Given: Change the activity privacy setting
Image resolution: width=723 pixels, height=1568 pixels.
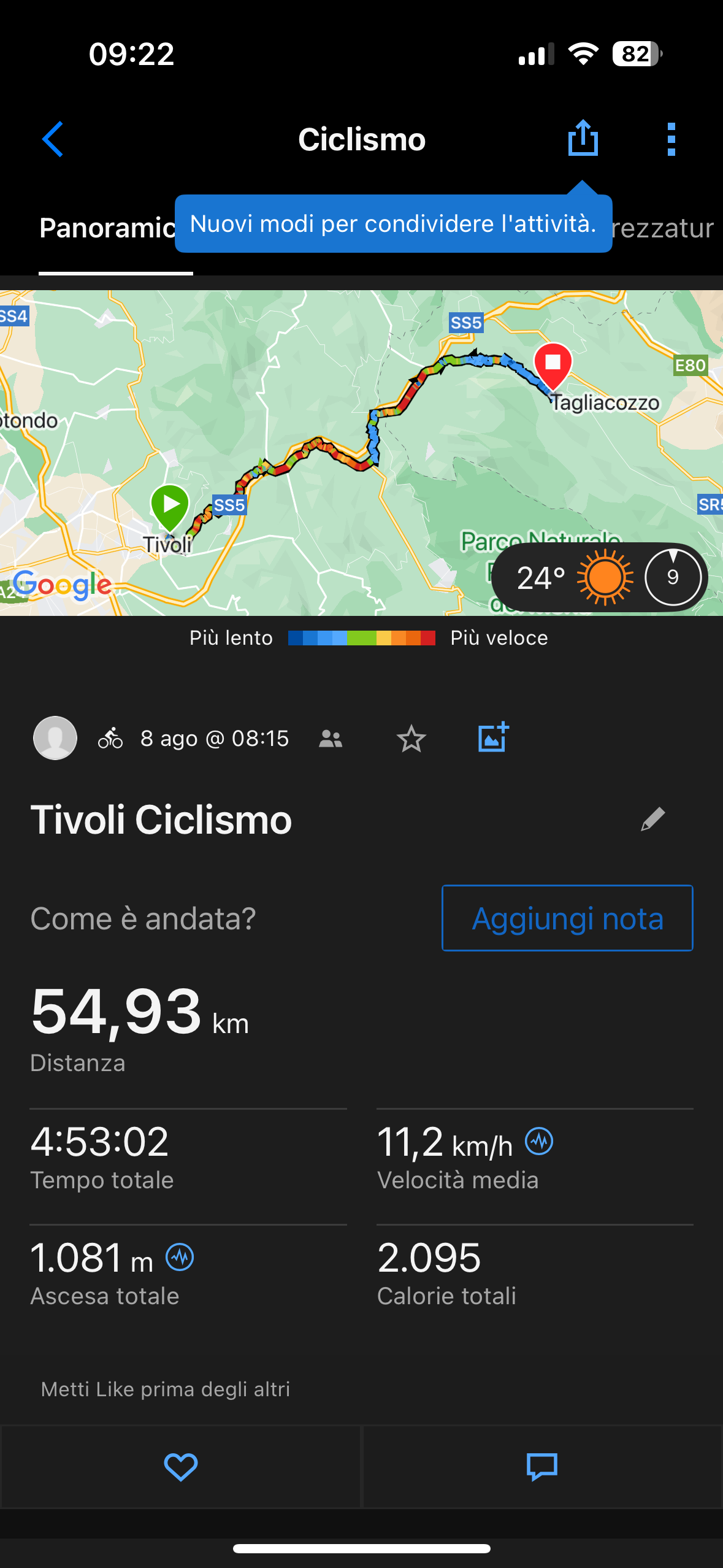Looking at the screenshot, I should click(331, 739).
